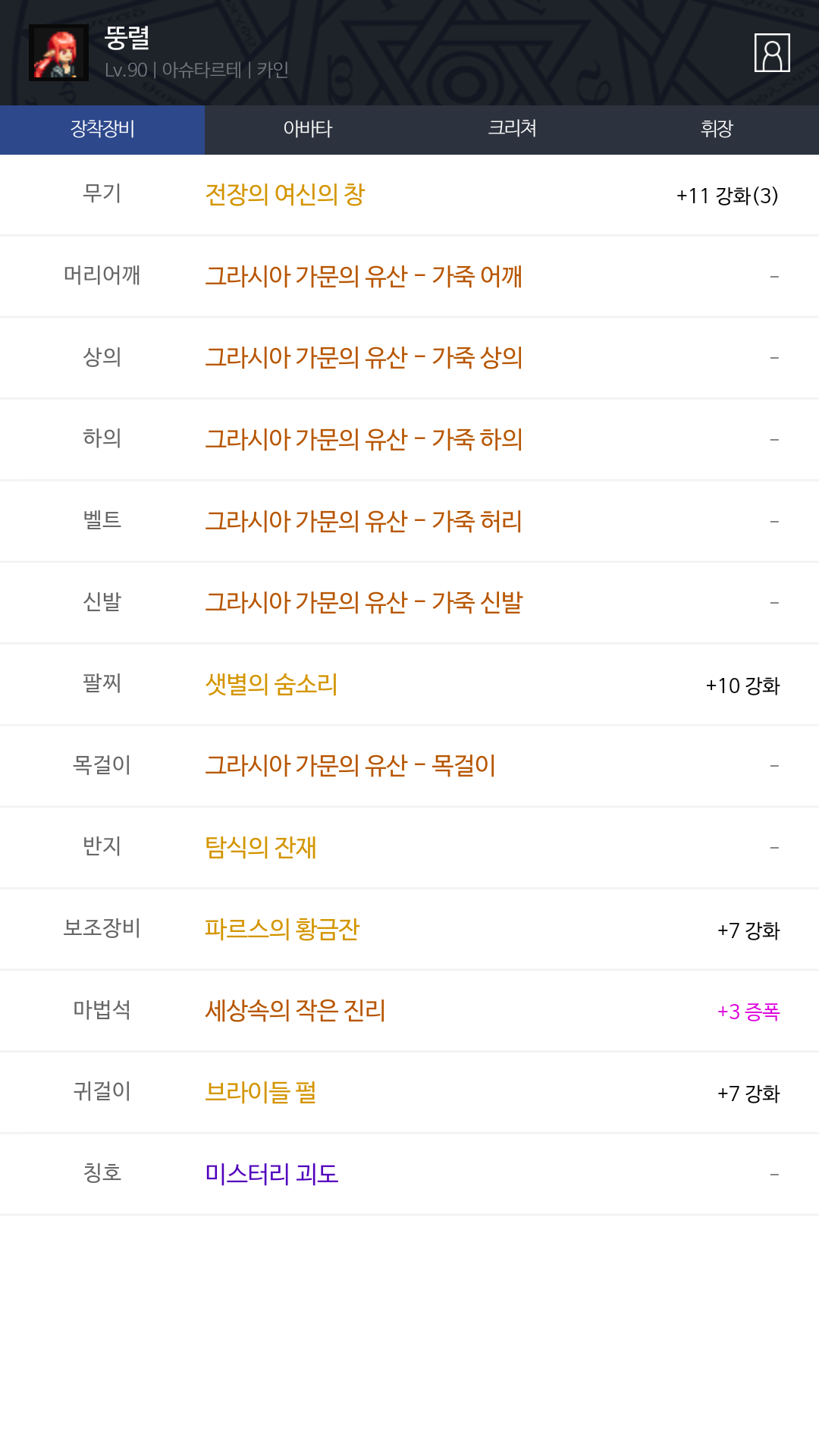View the ring item 탐식의 잔재
This screenshot has height=1456, width=819.
pyautogui.click(x=261, y=847)
